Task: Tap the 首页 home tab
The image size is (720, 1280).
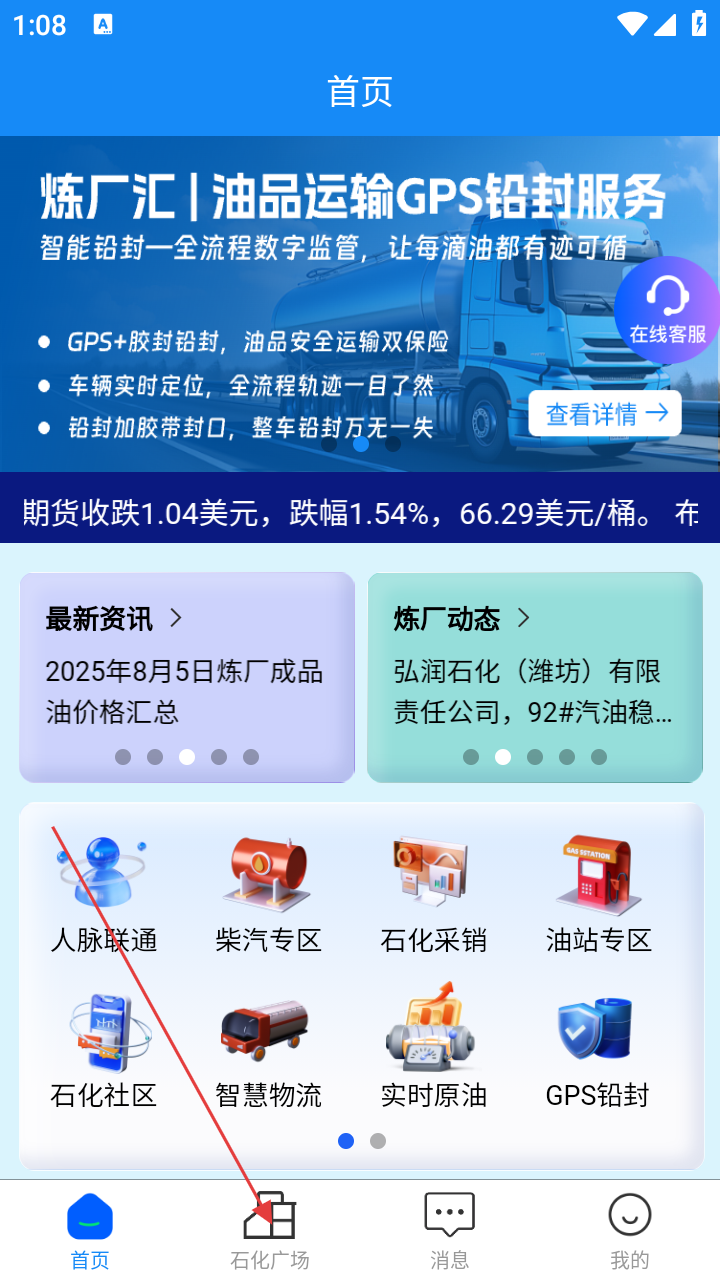Action: tap(90, 1230)
